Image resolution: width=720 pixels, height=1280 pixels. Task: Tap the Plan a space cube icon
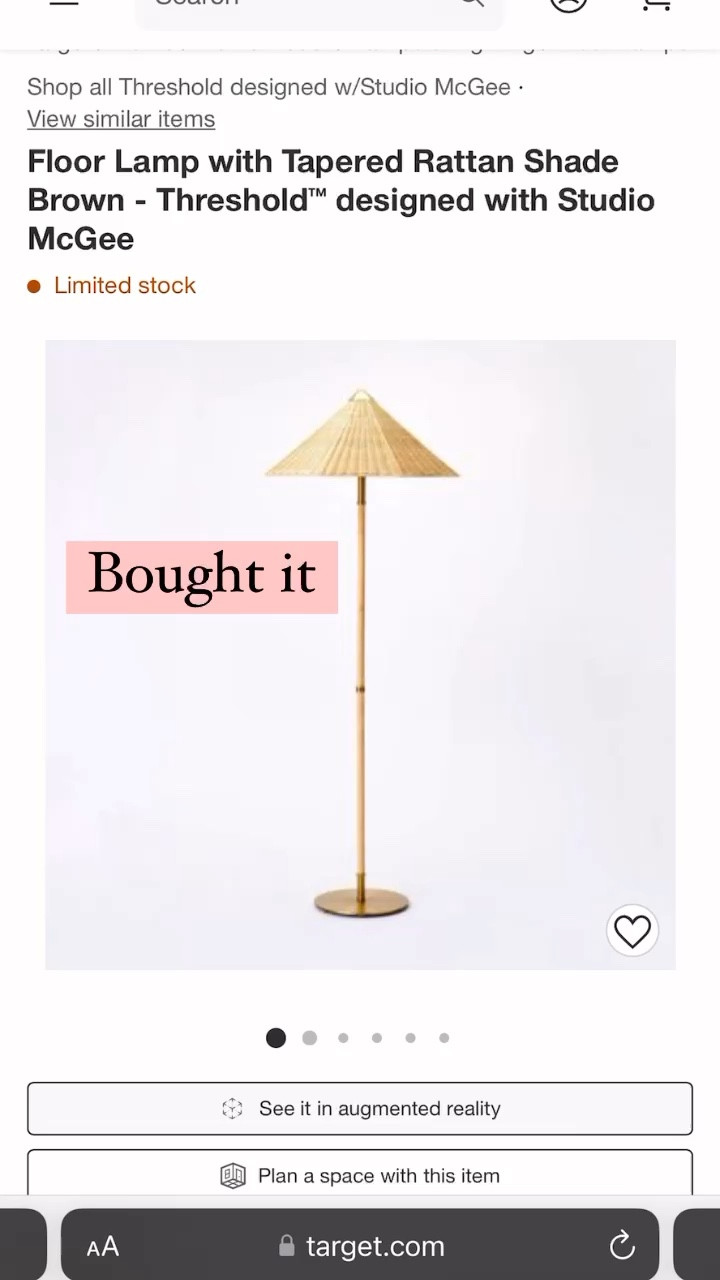point(234,1176)
